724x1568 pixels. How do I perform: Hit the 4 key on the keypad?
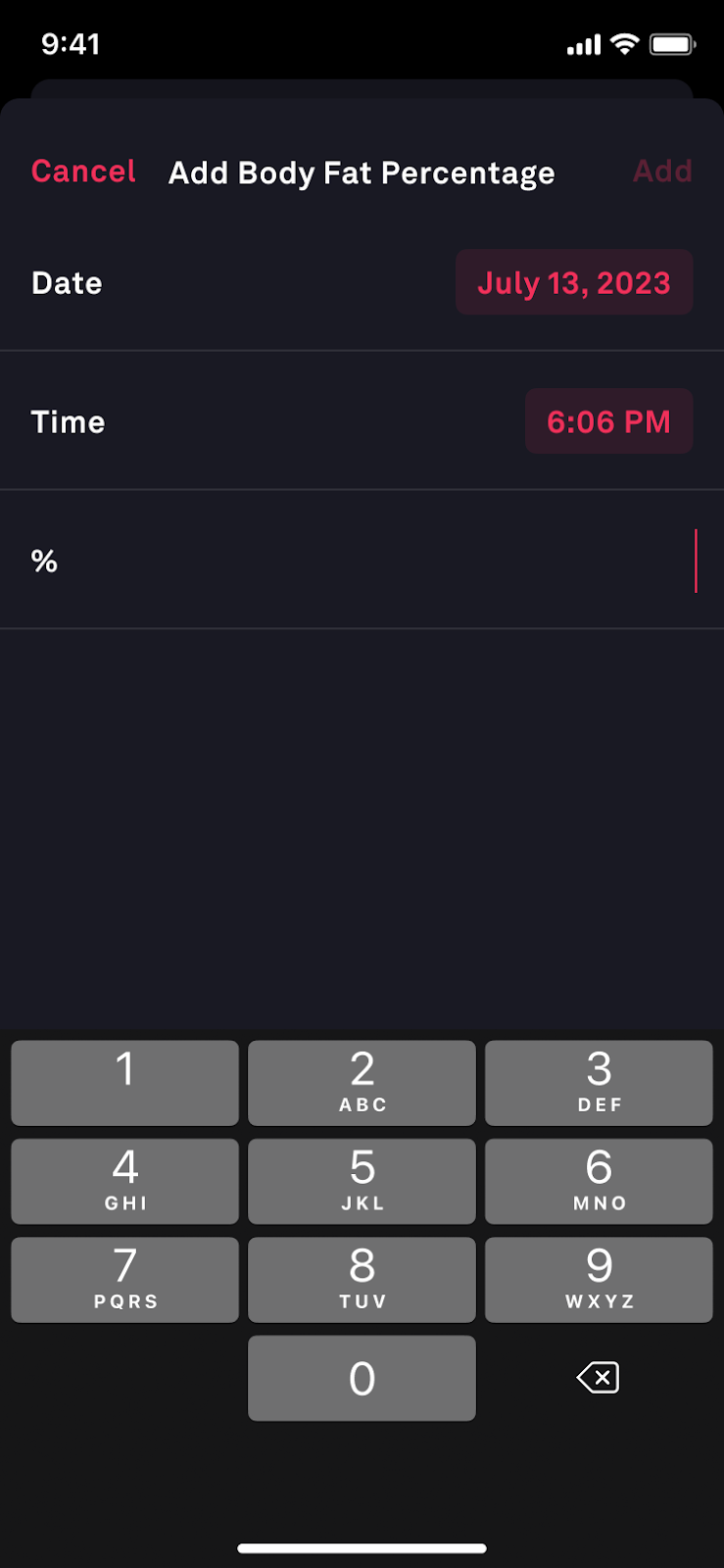tap(124, 1181)
